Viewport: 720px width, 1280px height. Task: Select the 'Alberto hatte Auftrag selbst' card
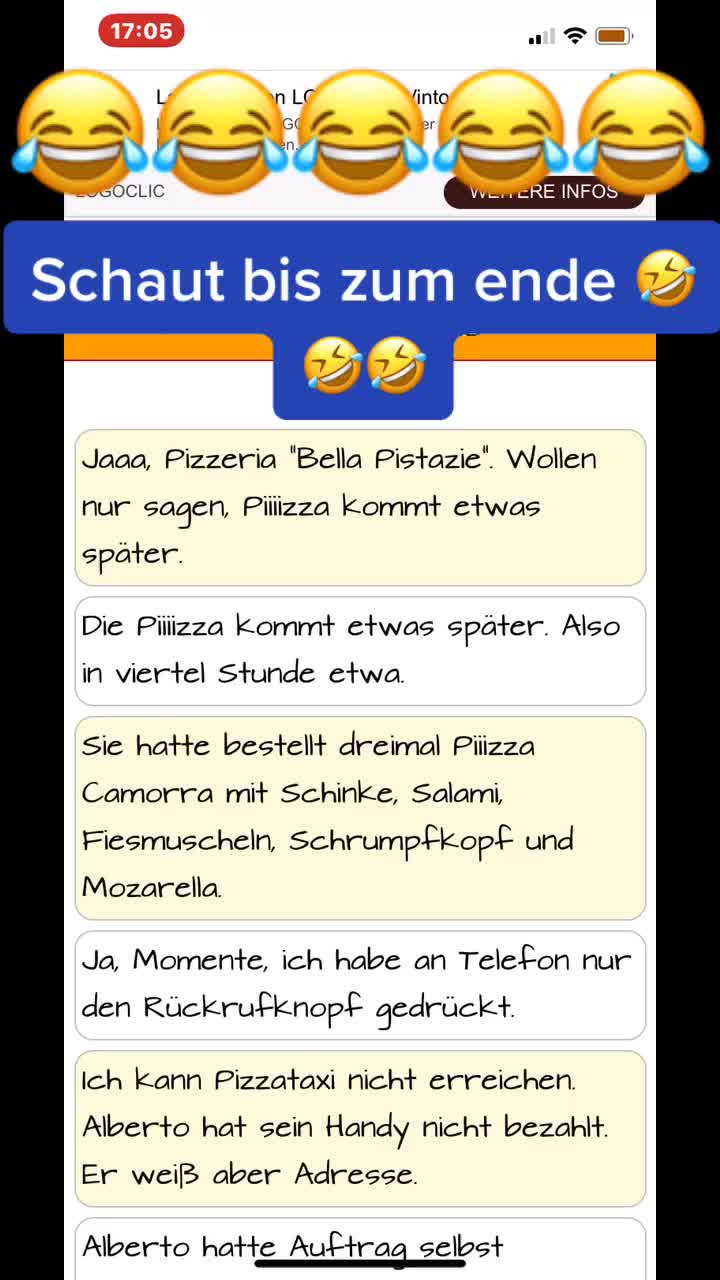[360, 1248]
